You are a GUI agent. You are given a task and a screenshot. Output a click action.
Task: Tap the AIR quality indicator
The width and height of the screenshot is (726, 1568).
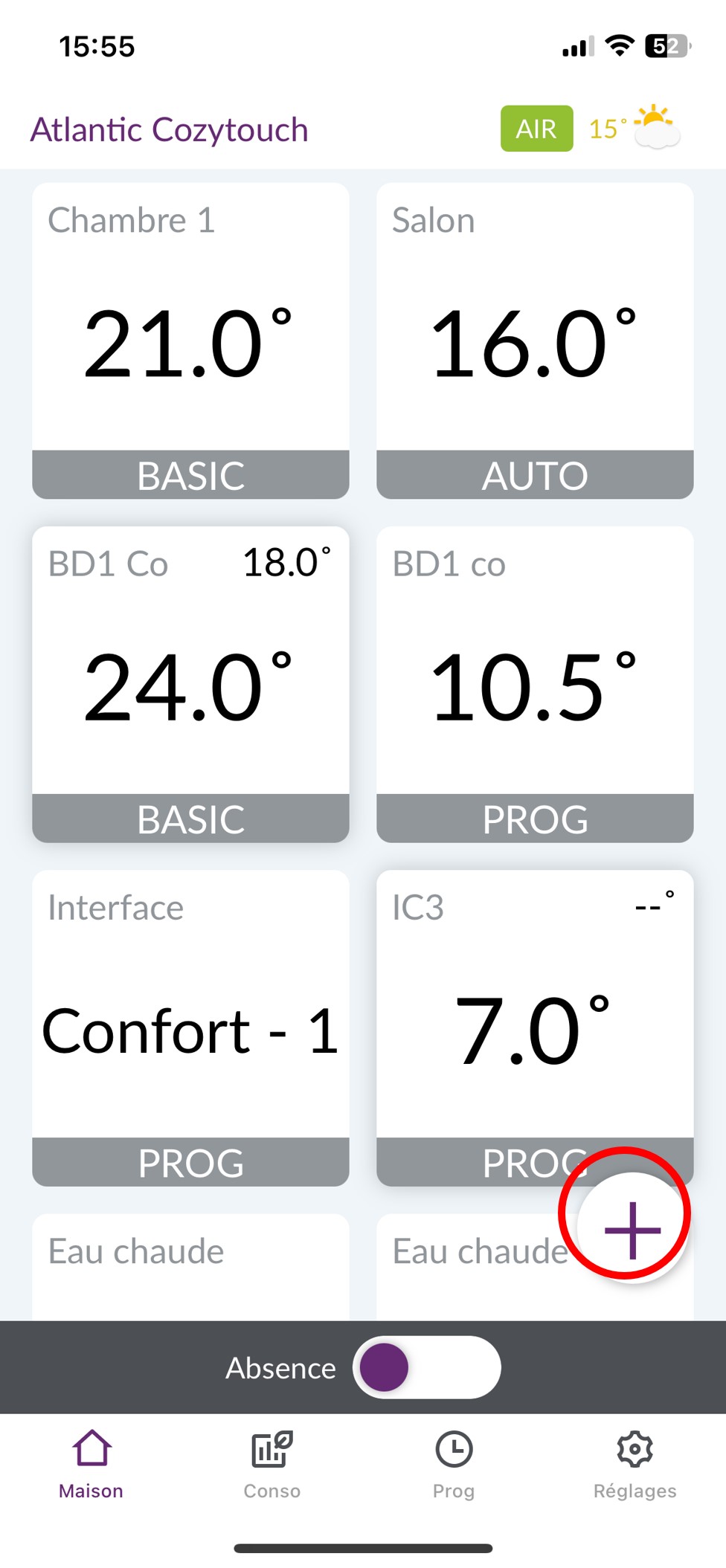(536, 128)
